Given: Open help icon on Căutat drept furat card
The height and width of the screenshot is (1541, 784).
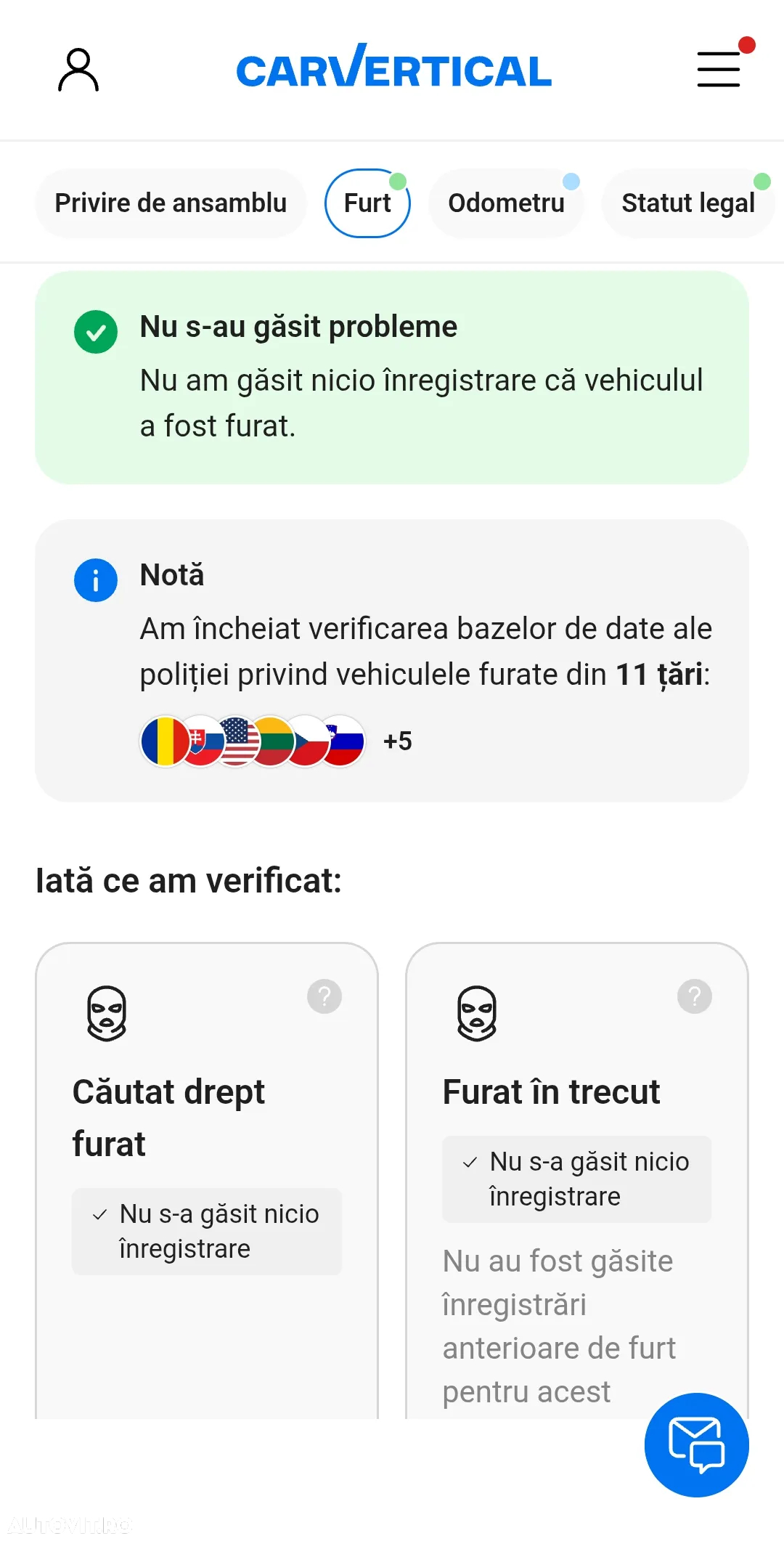Looking at the screenshot, I should (x=324, y=996).
